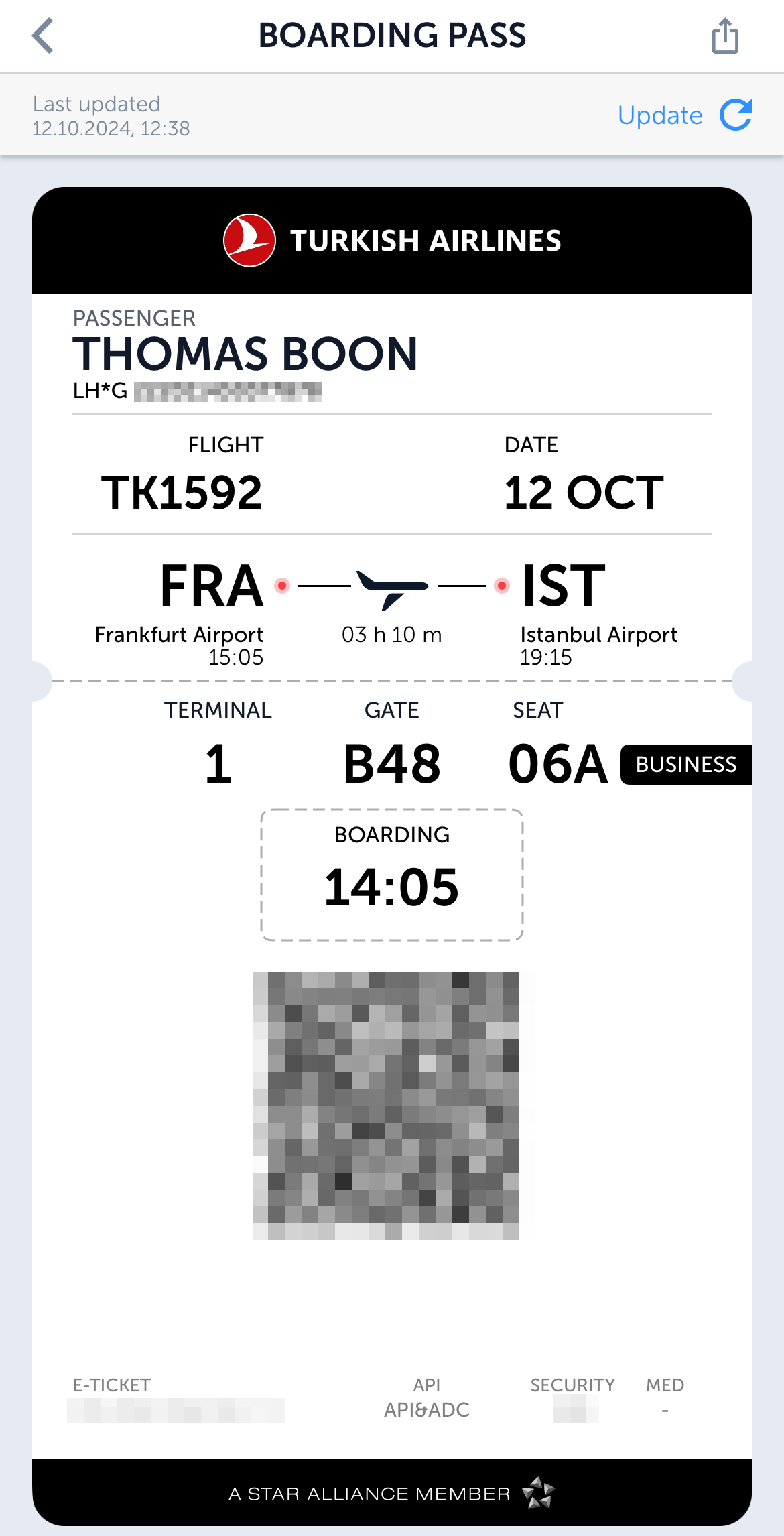Image resolution: width=784 pixels, height=1536 pixels.
Task: Expand the dashed BOARDING time box
Action: click(x=391, y=870)
